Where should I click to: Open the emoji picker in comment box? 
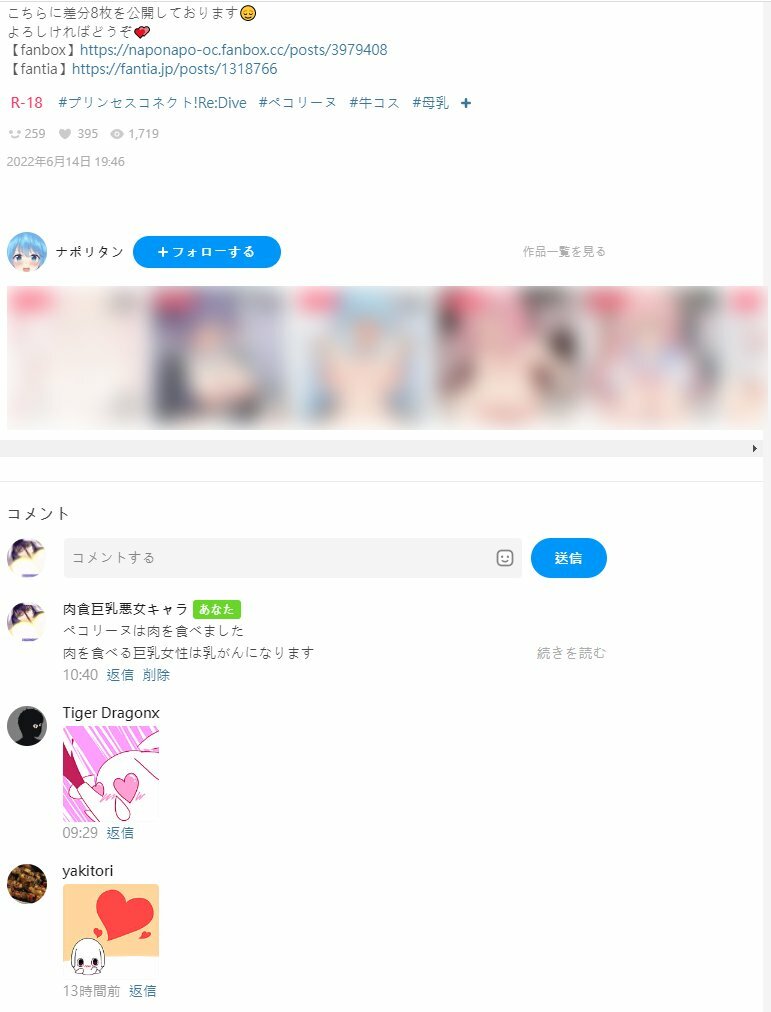[x=505, y=558]
